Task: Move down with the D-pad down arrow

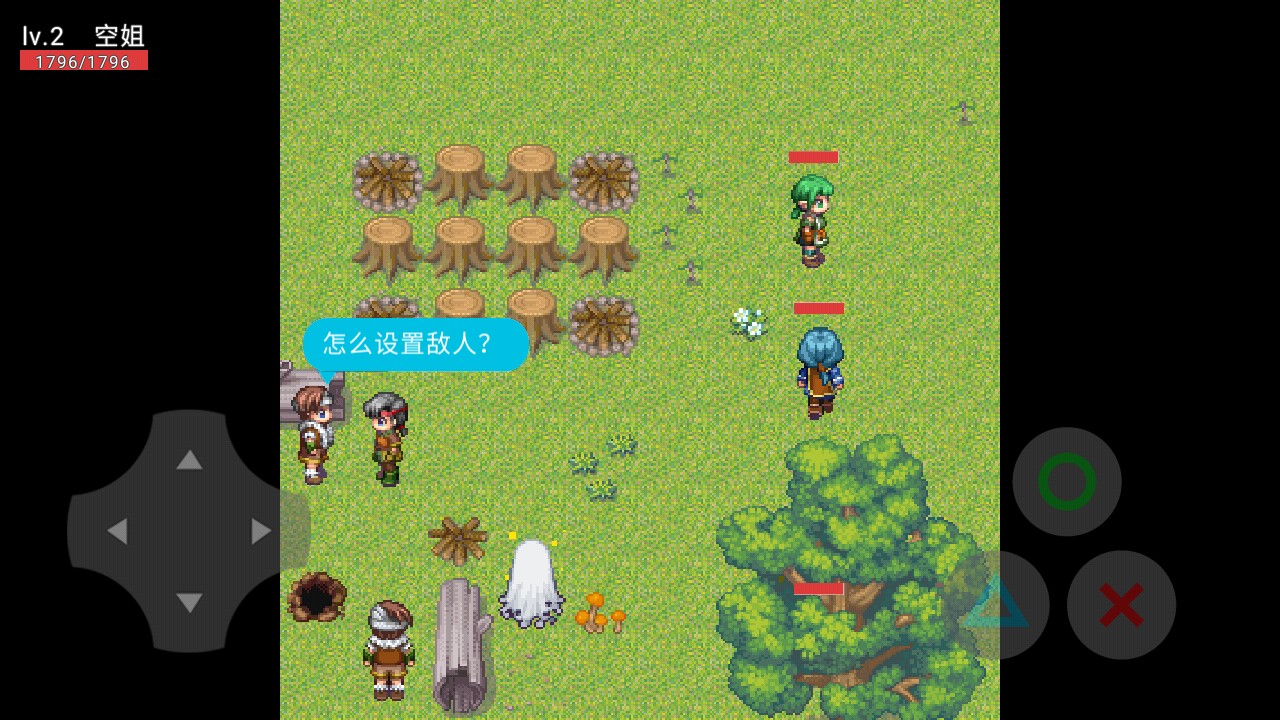Action: pos(189,603)
